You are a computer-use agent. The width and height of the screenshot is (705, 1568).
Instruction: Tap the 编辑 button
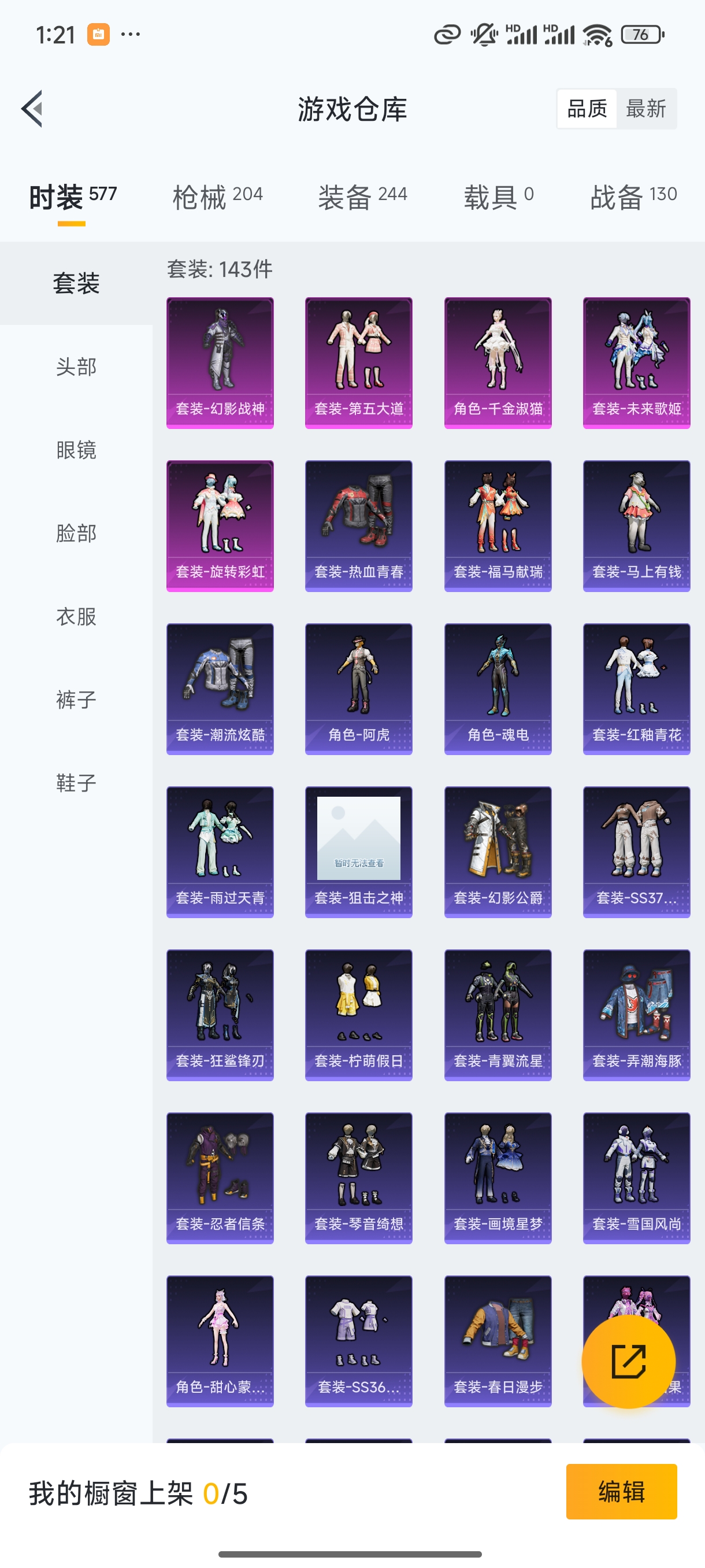click(621, 1491)
